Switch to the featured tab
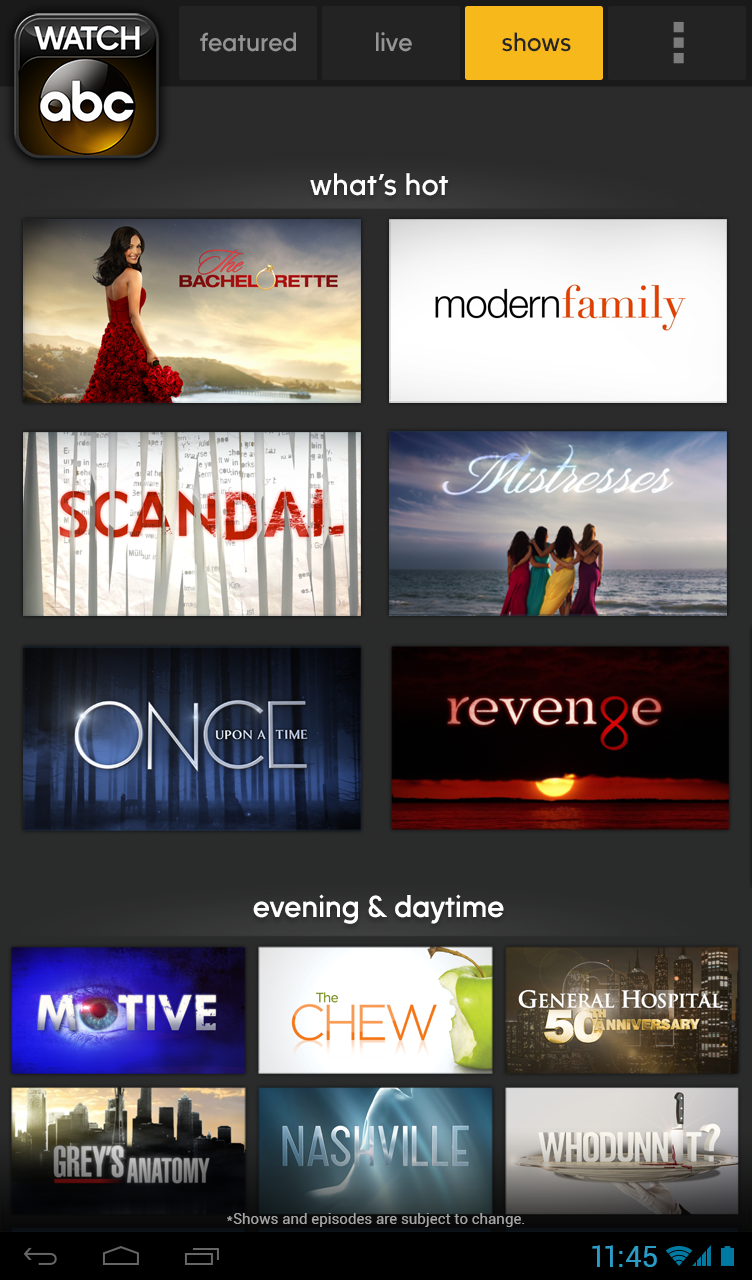Viewport: 752px width, 1280px height. tap(247, 43)
